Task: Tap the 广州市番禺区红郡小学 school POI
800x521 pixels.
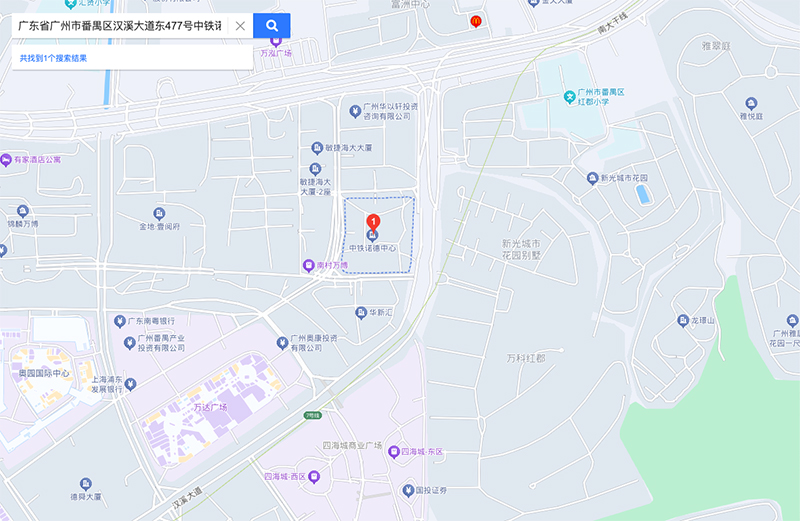Action: tap(568, 97)
